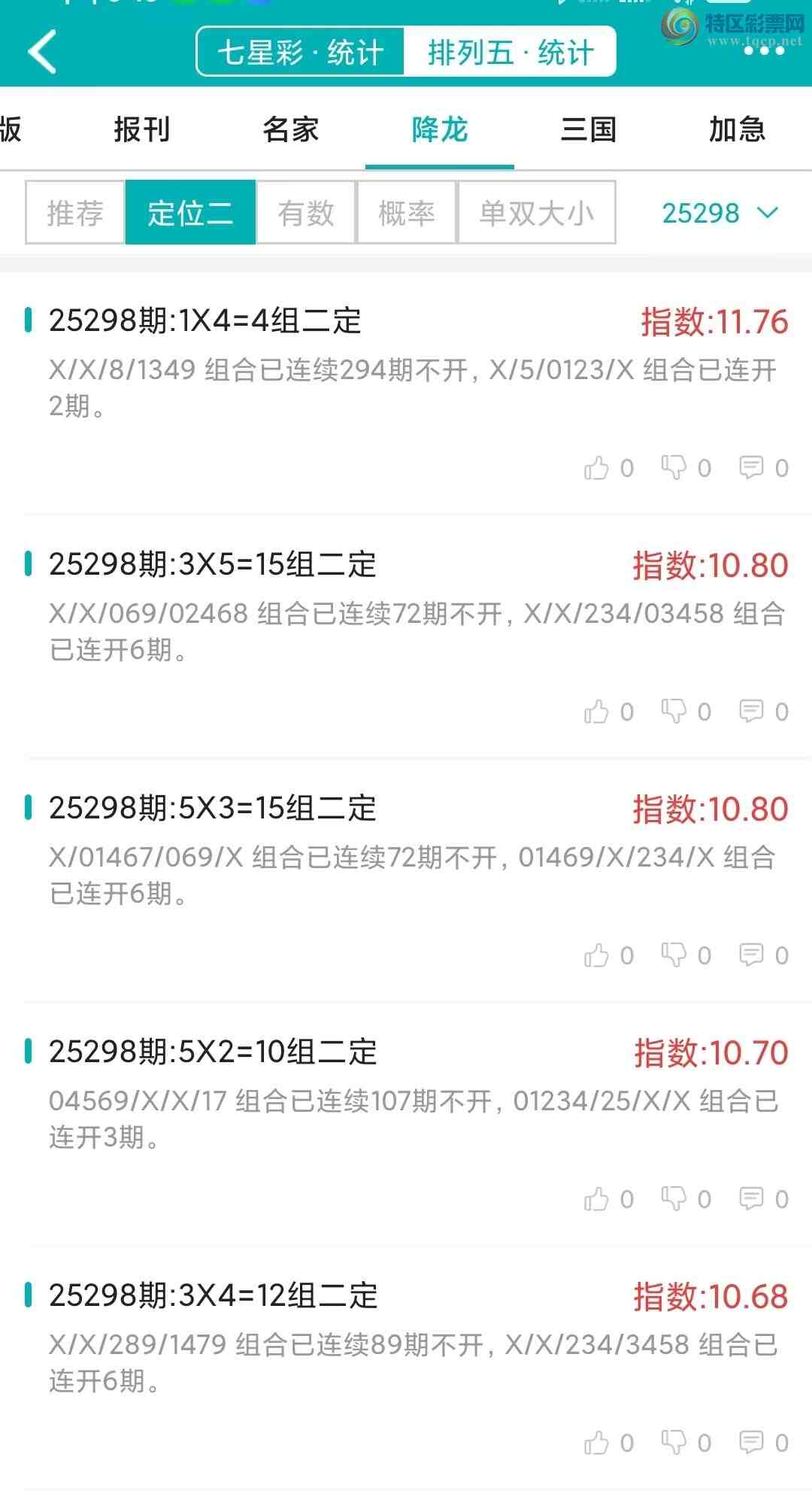Enable the 有数 filter

tap(304, 213)
